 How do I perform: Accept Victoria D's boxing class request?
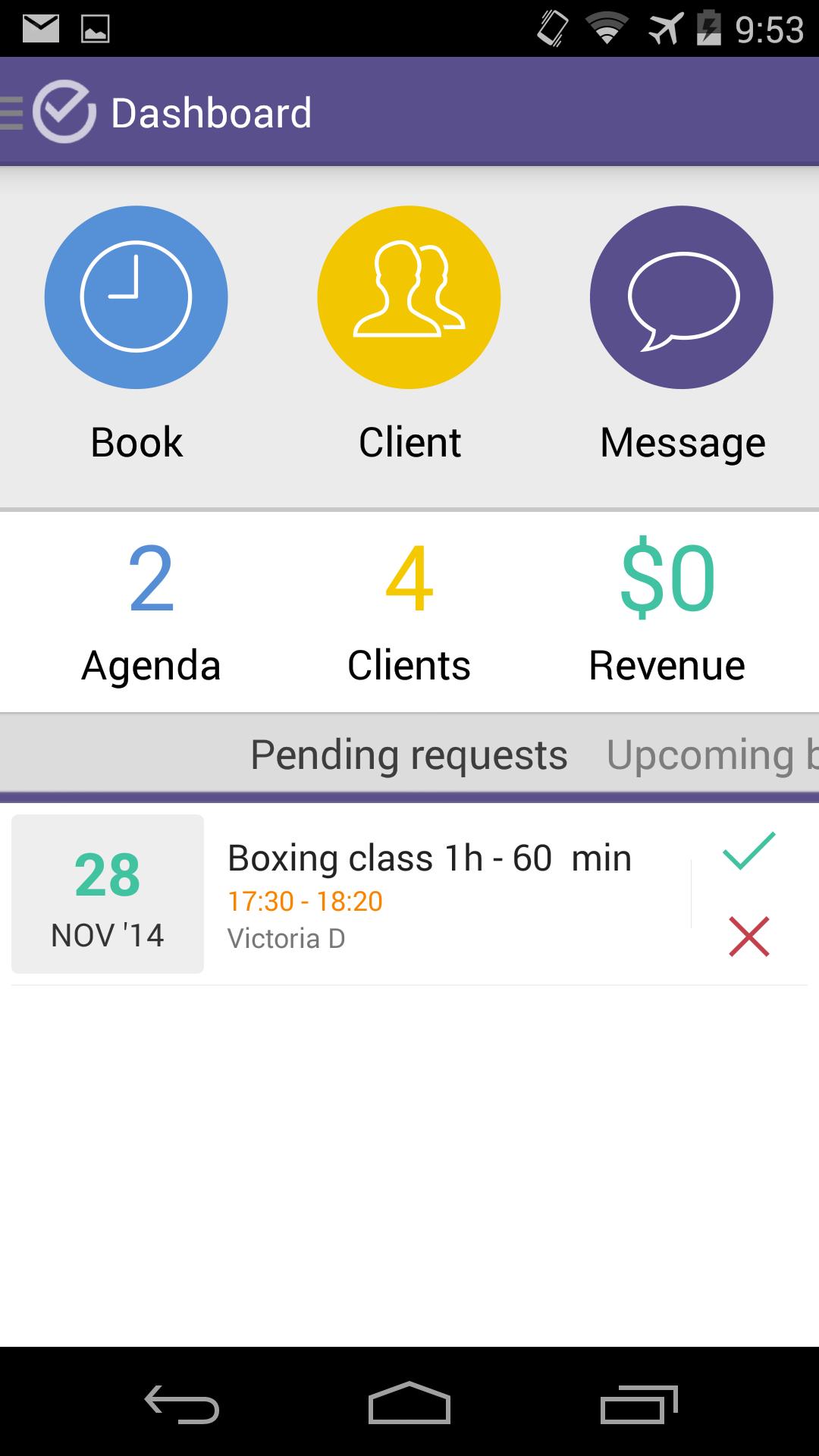[x=748, y=851]
